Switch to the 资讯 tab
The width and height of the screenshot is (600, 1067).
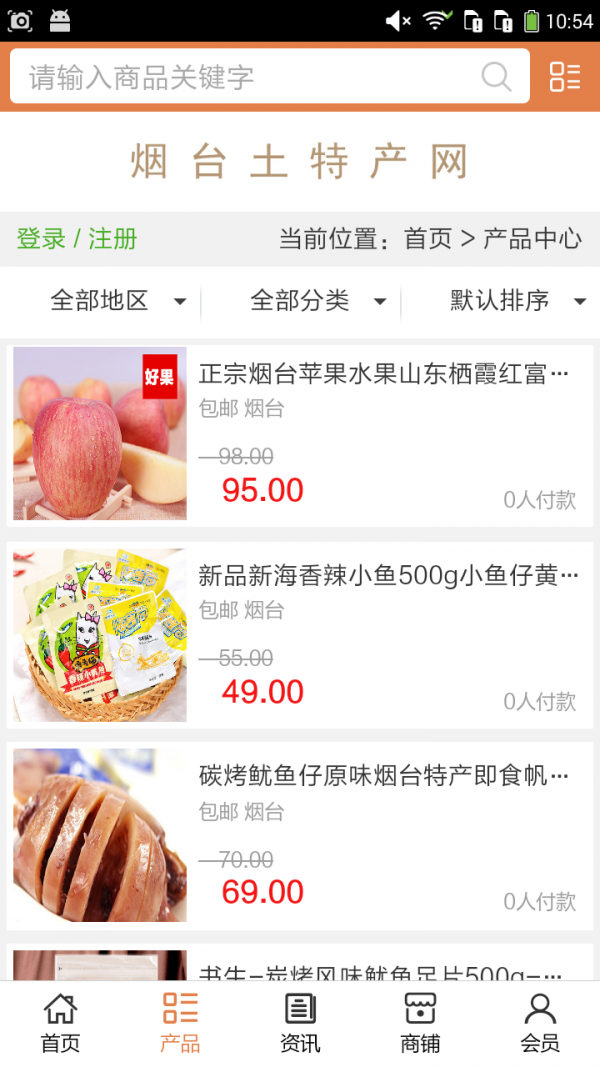(x=300, y=1022)
